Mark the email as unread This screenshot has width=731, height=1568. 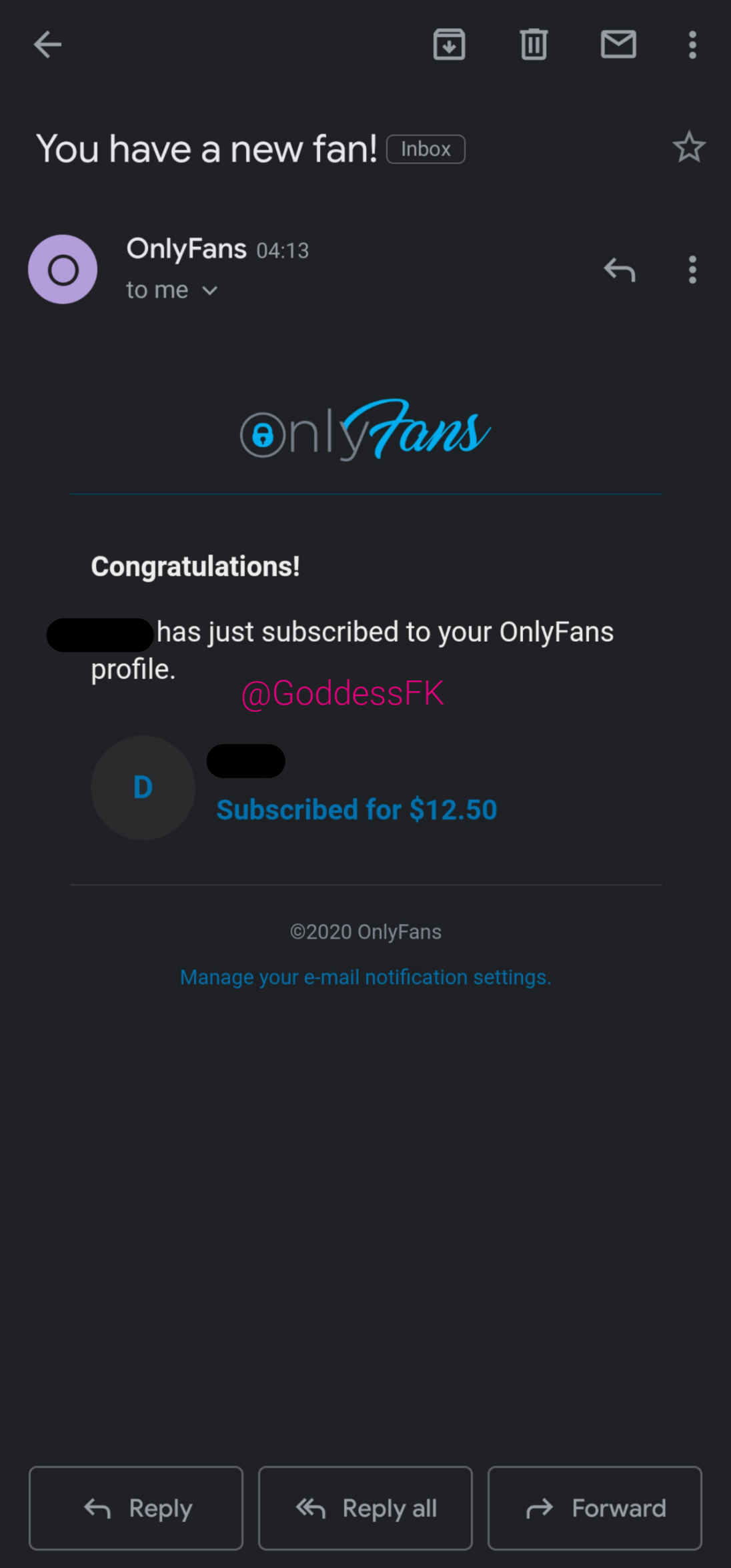pos(618,44)
